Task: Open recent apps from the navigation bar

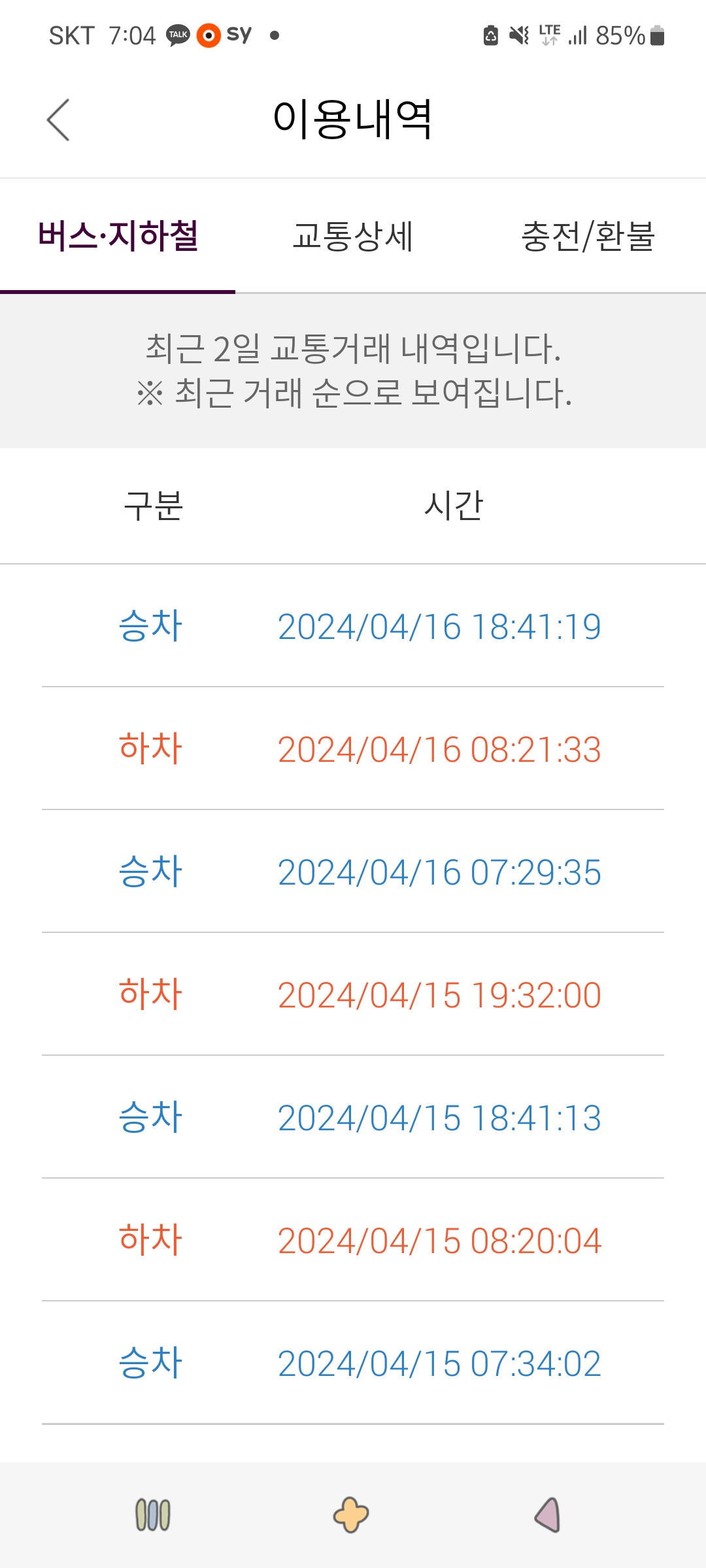Action: tap(153, 1514)
